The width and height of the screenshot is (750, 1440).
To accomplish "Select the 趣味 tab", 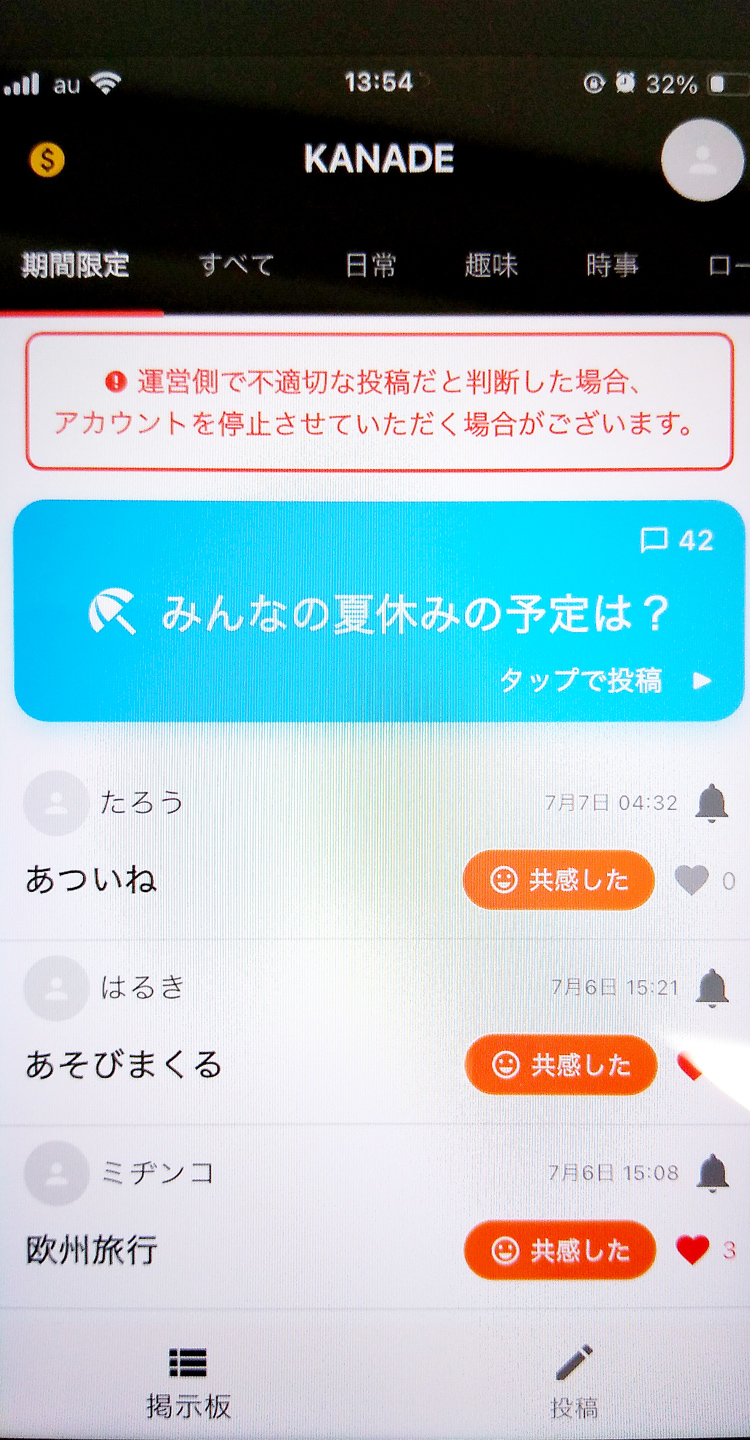I will click(x=491, y=265).
